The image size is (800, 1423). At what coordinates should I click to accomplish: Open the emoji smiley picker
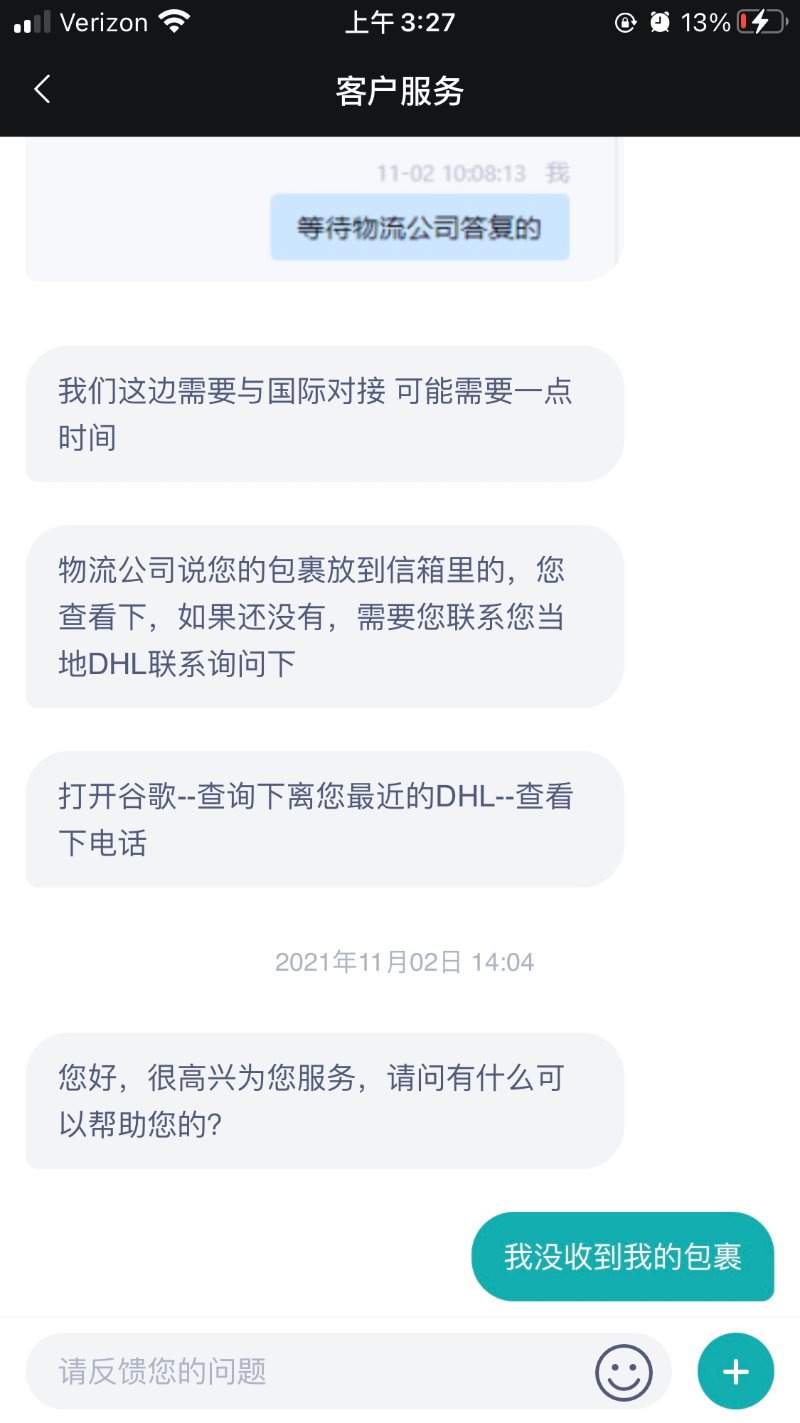(624, 1371)
